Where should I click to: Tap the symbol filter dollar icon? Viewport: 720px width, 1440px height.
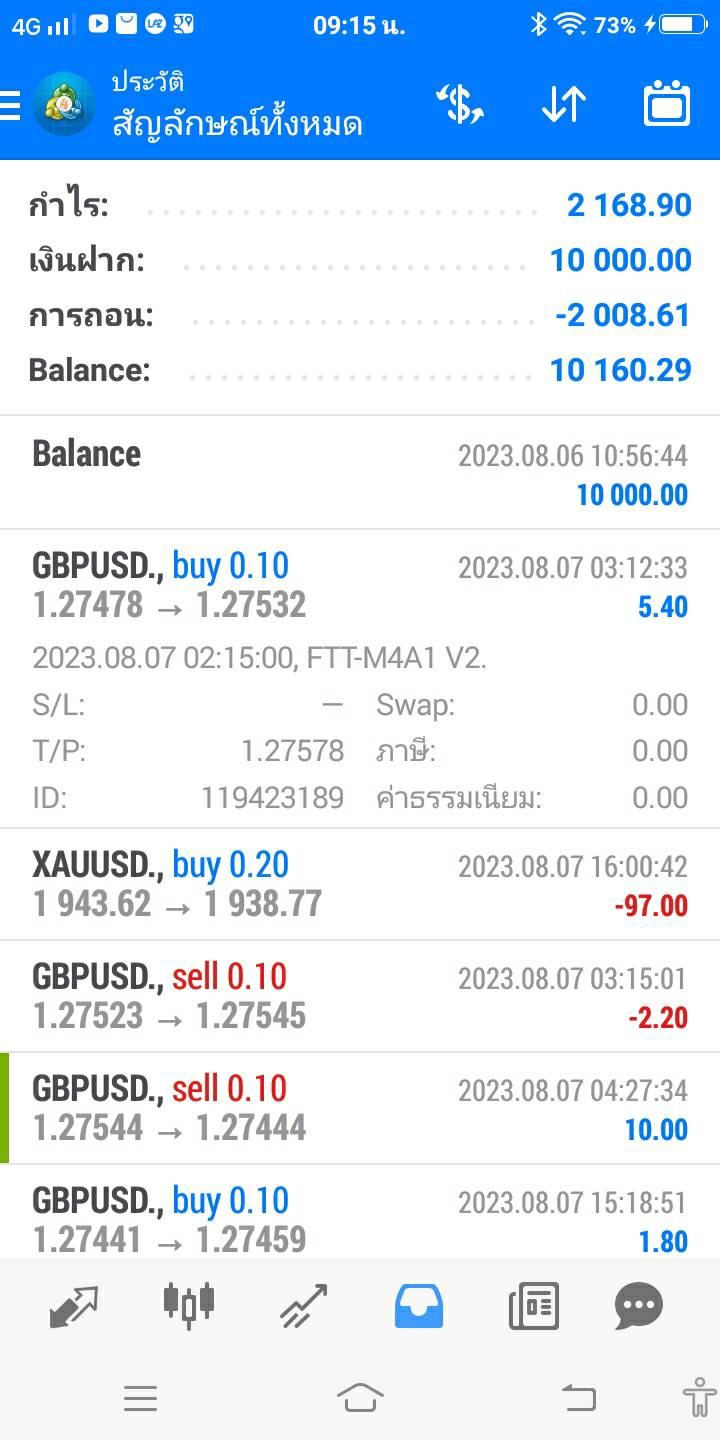460,105
